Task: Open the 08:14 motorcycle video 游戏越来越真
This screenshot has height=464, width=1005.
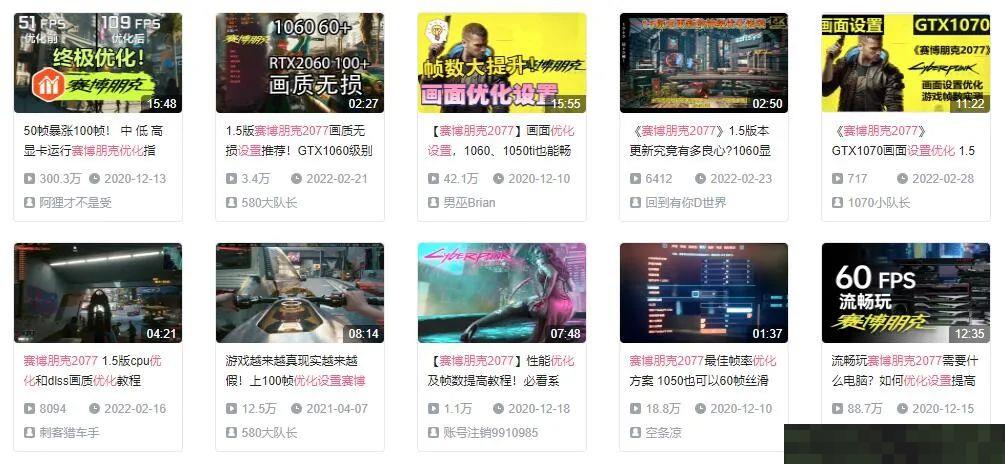Action: (300, 292)
